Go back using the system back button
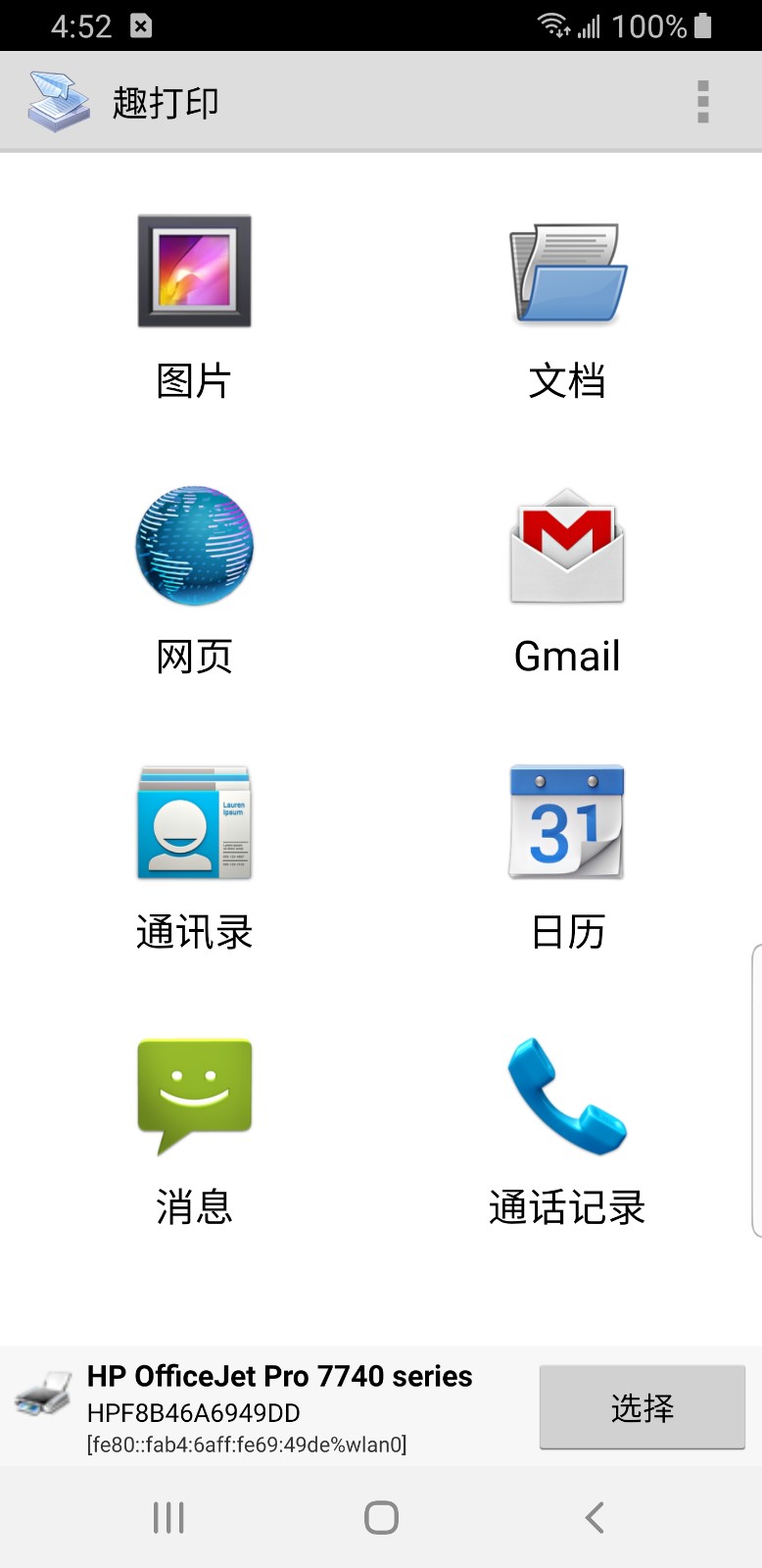Image resolution: width=762 pixels, height=1568 pixels. (594, 1517)
